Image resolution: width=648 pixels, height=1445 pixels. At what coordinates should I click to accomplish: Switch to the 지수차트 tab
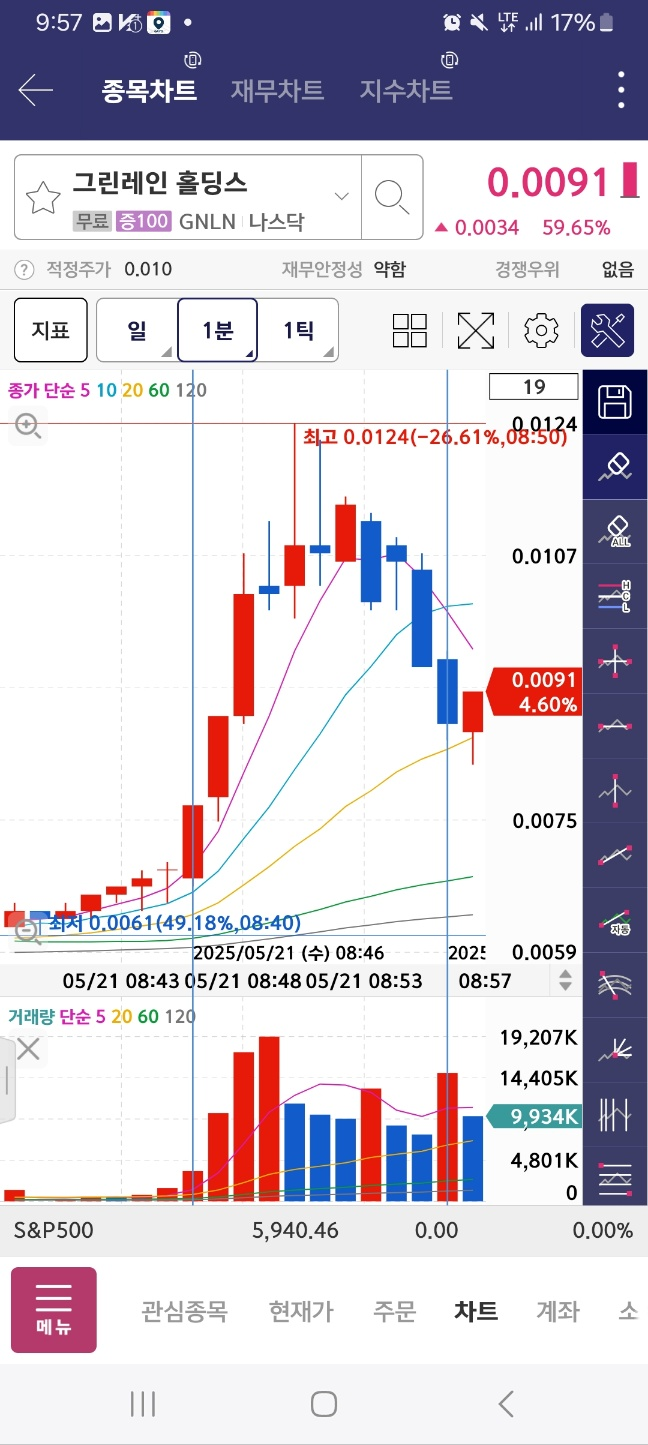tap(406, 91)
